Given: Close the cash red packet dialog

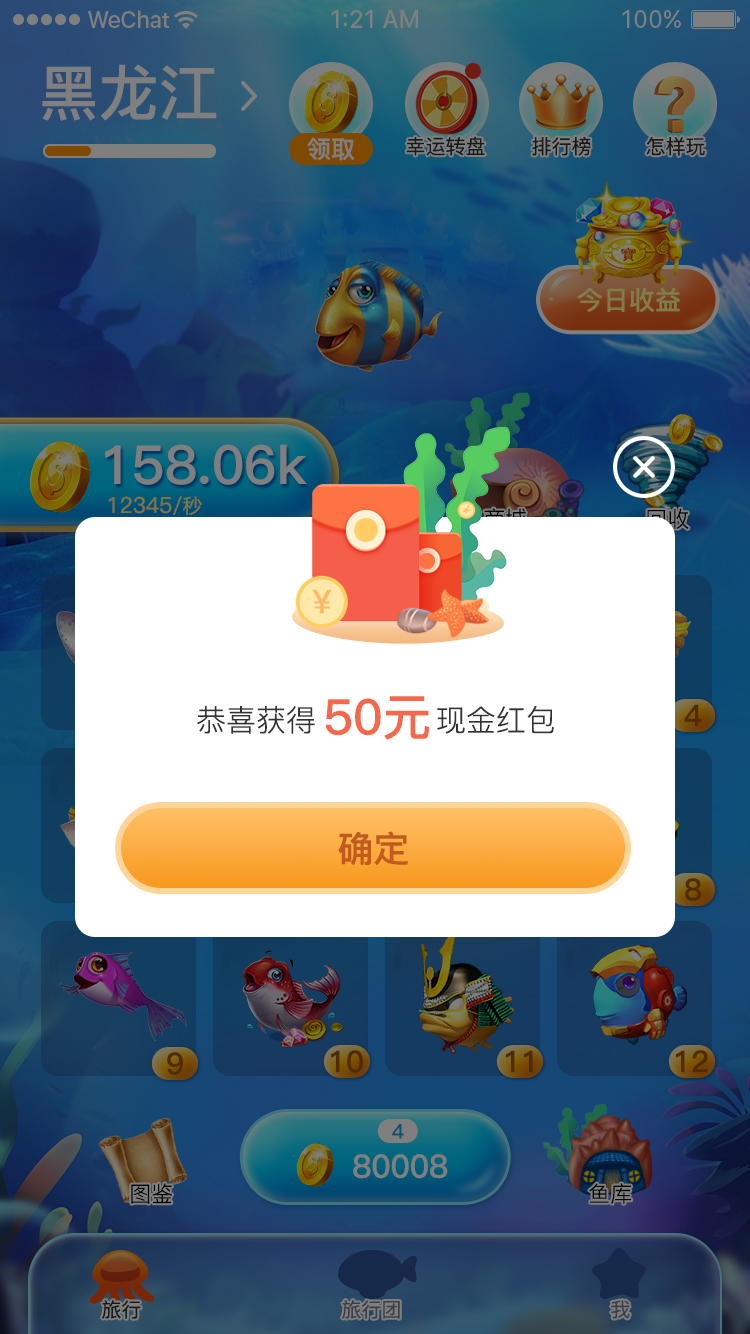Looking at the screenshot, I should 644,467.
